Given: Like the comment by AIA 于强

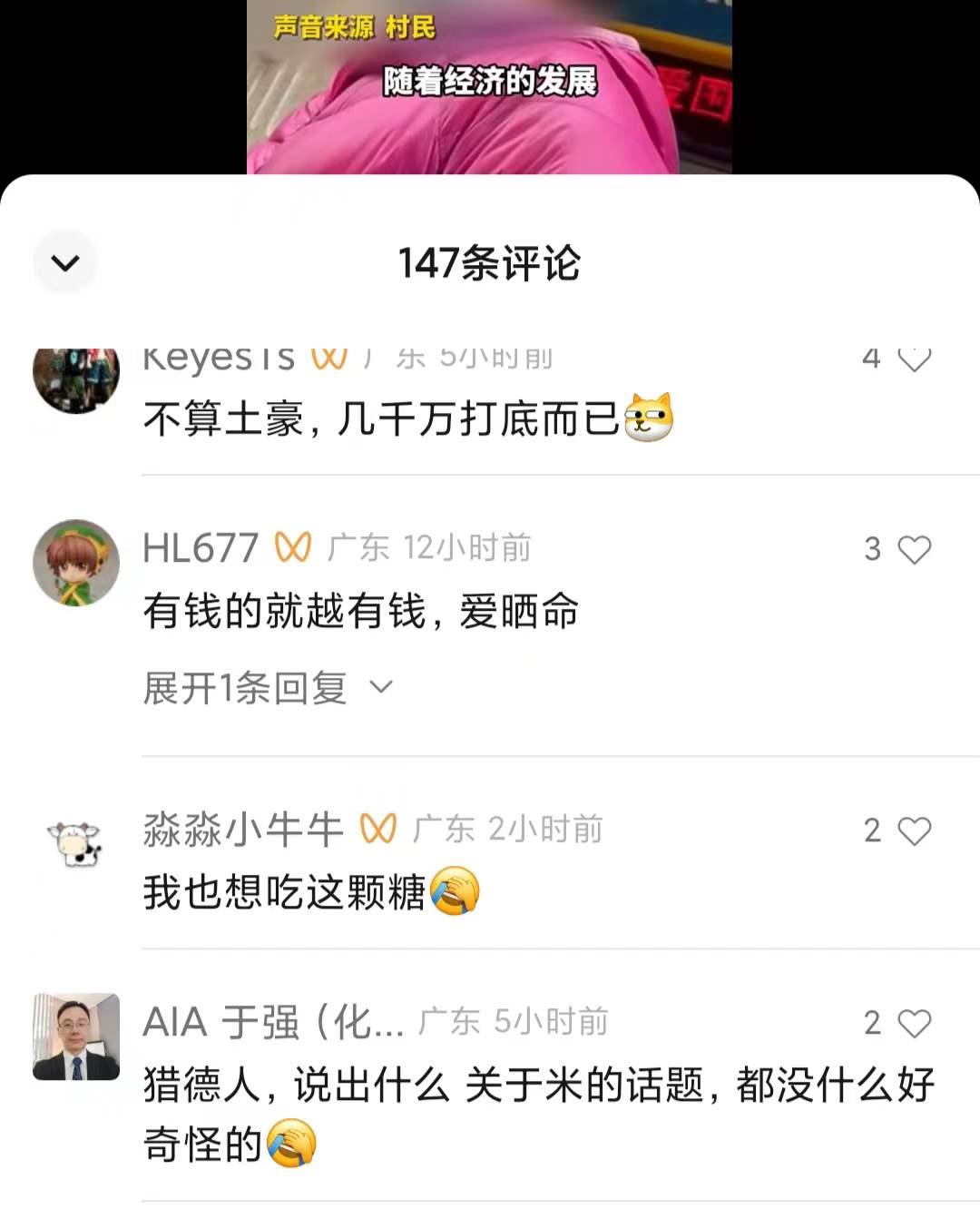Looking at the screenshot, I should [914, 1023].
